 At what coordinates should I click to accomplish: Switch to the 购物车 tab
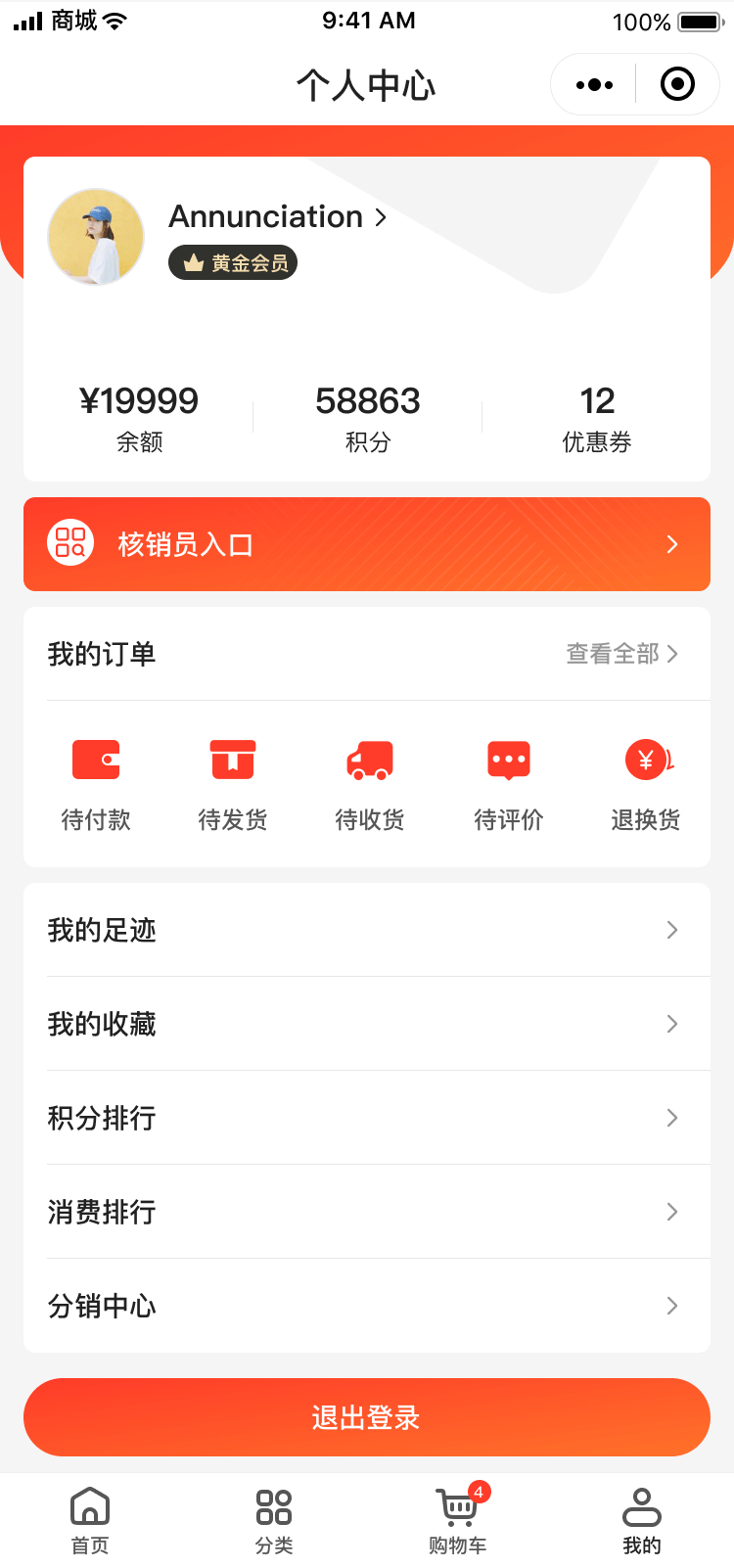[457, 1519]
